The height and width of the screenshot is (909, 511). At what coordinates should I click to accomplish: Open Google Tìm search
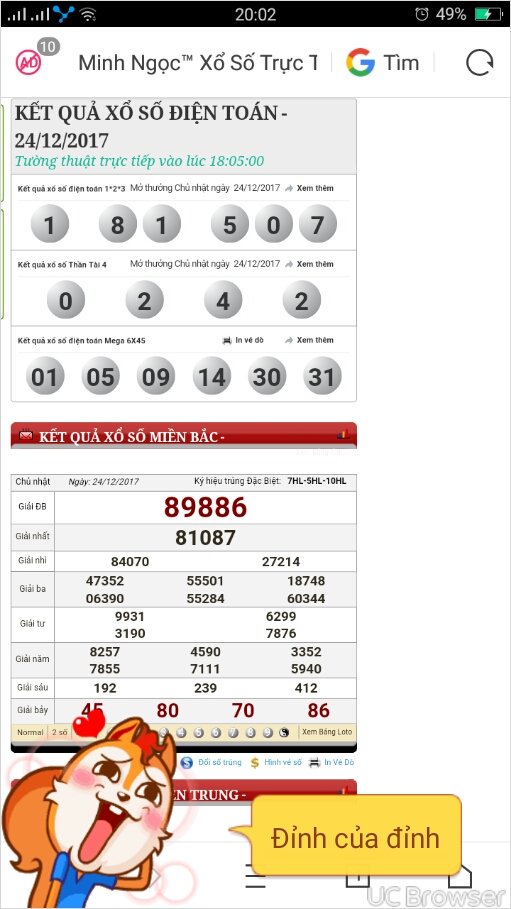(x=383, y=63)
